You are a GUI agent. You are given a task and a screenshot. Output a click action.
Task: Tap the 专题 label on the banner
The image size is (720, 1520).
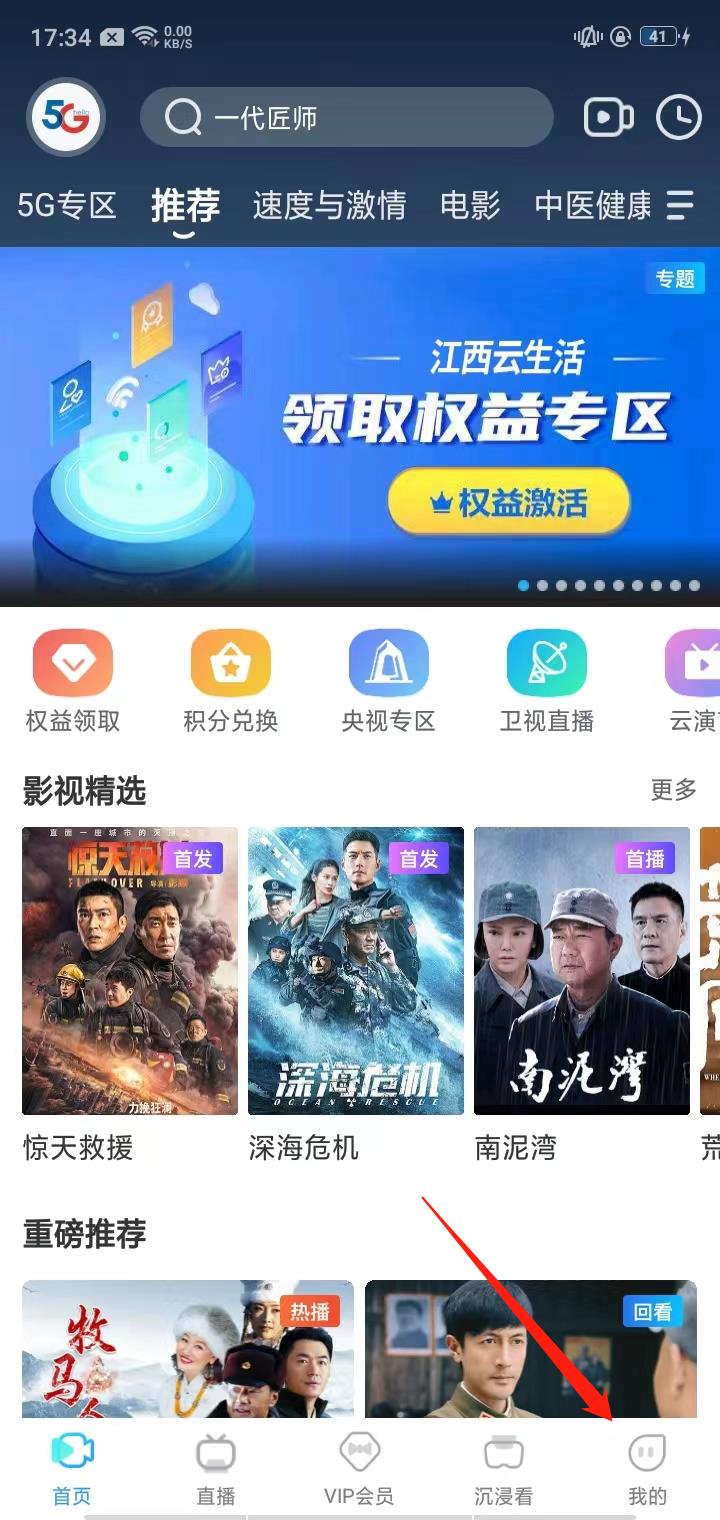[675, 279]
